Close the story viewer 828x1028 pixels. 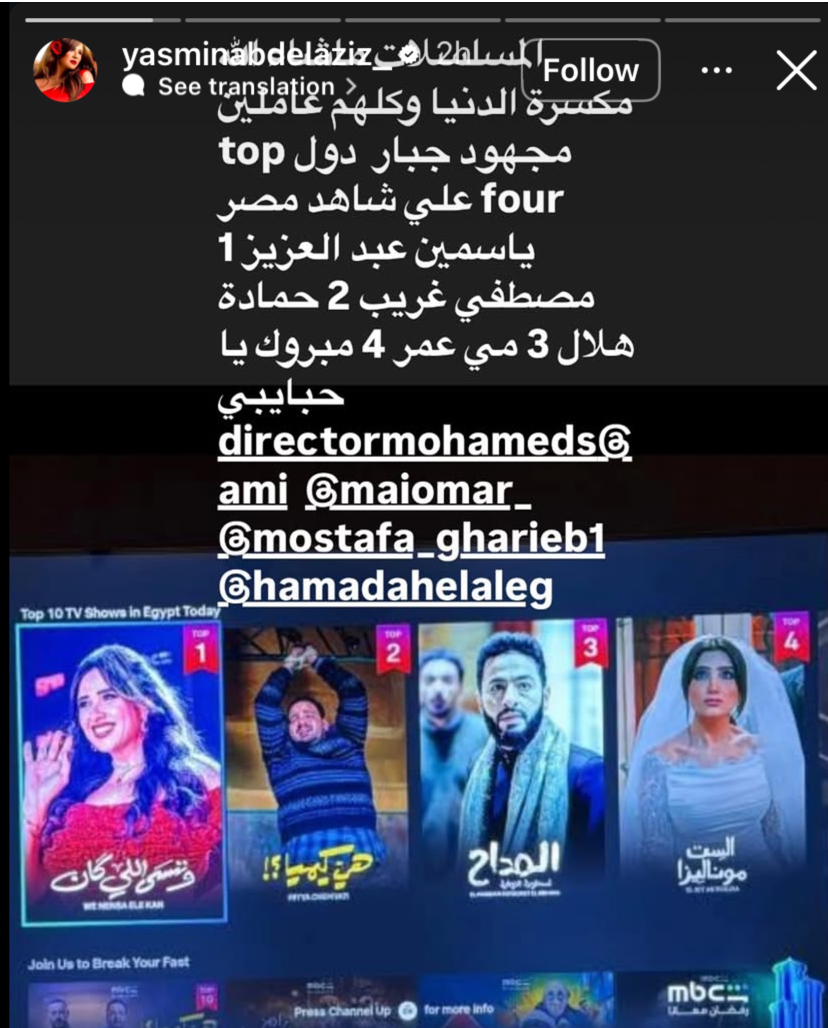796,70
